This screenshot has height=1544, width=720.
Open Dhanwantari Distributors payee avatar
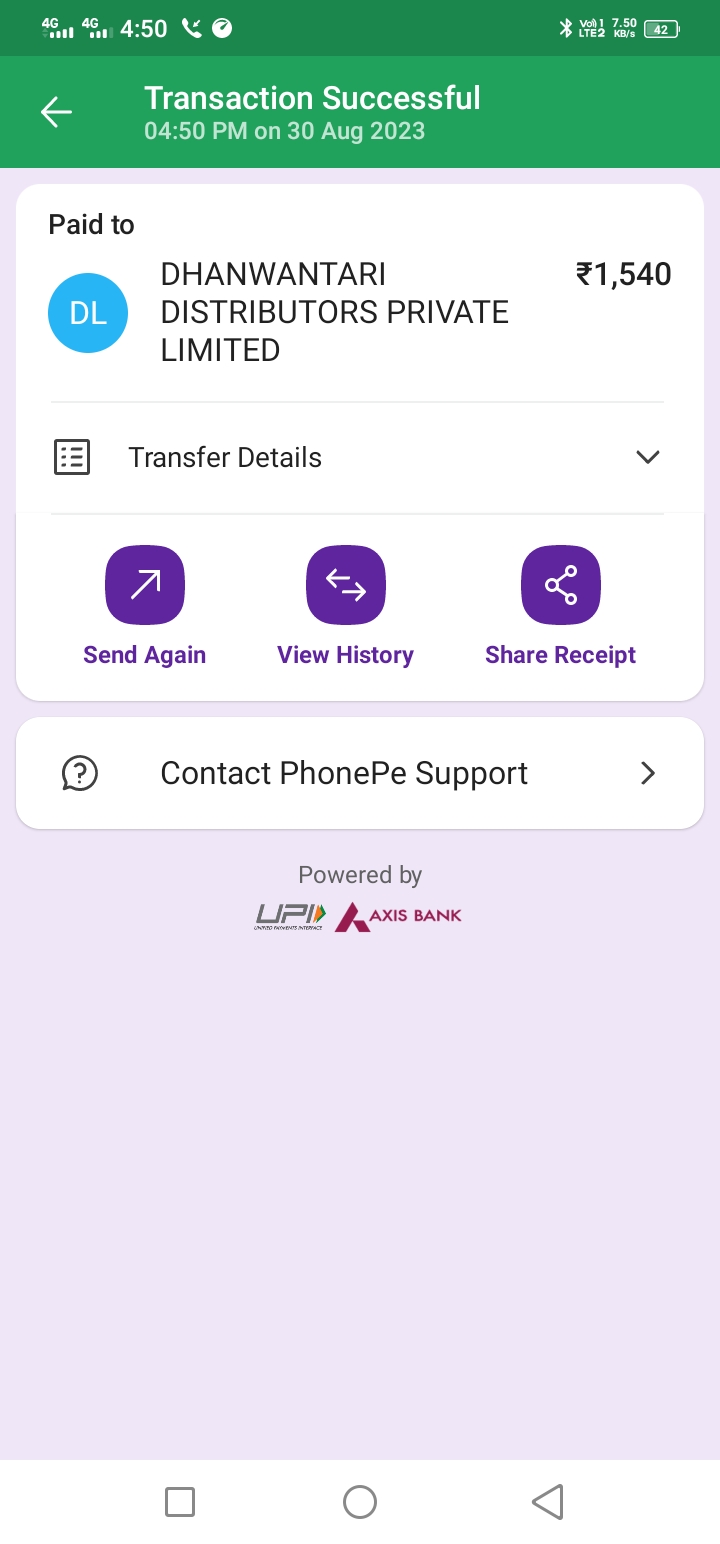coord(88,313)
